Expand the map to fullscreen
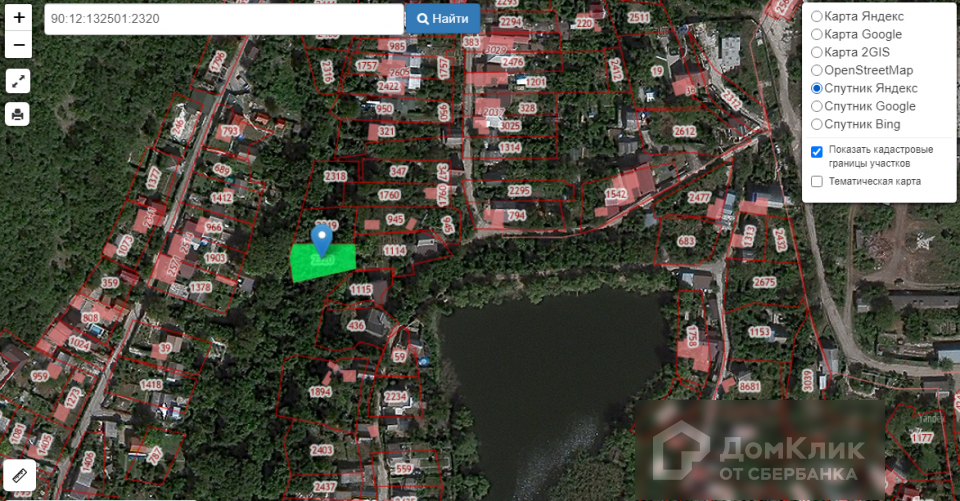Screen dimensions: 960x501 [18, 81]
